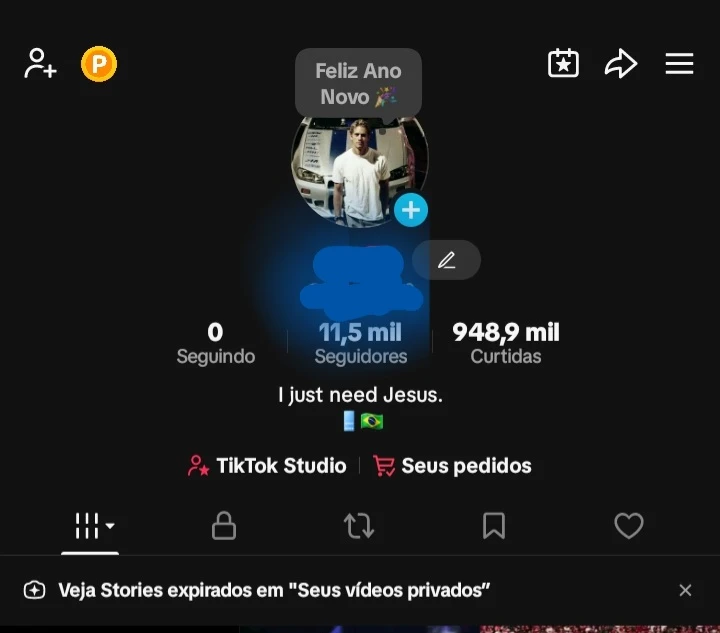This screenshot has height=633, width=720.
Task: Open the hamburger menu
Action: click(679, 65)
